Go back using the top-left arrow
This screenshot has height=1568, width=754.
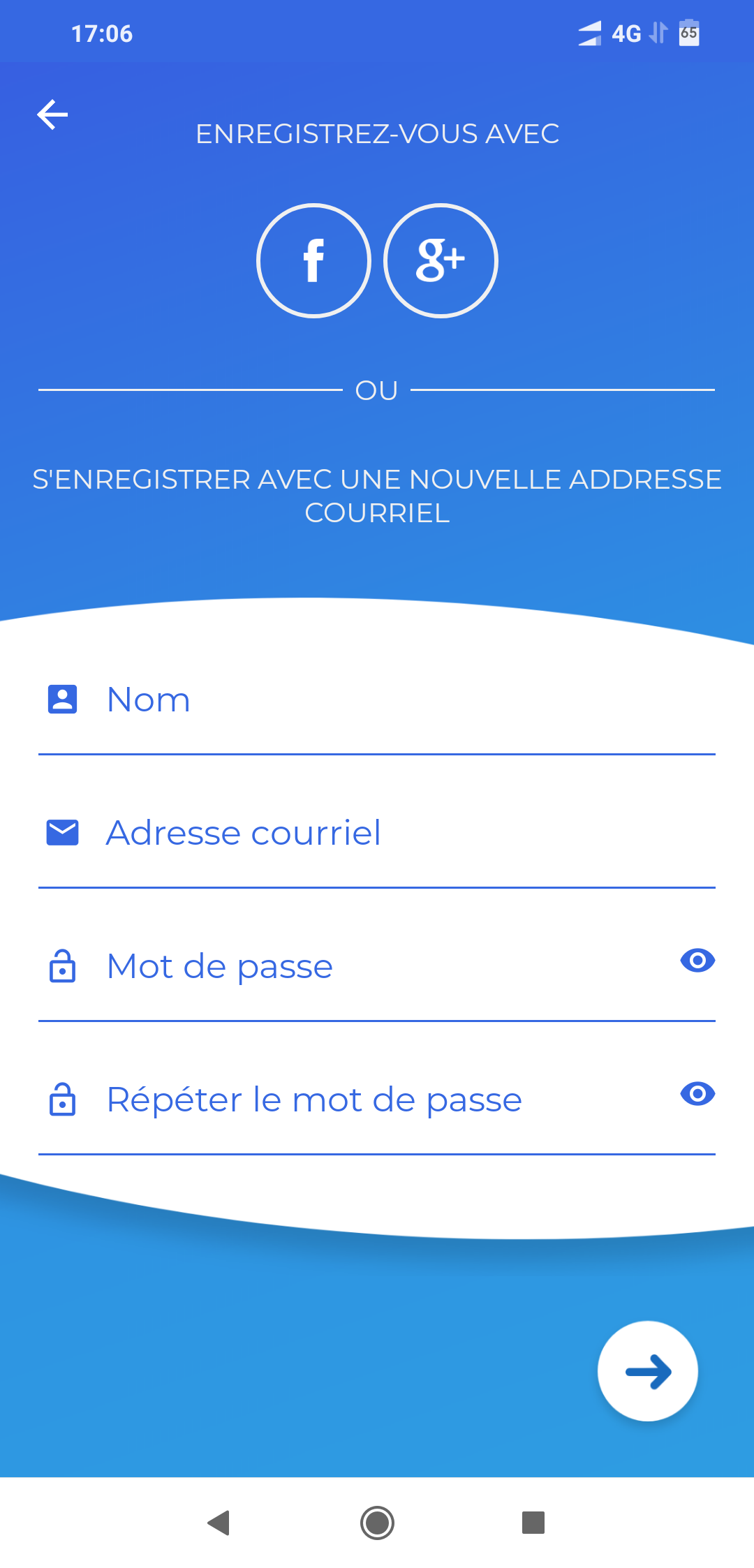point(52,115)
